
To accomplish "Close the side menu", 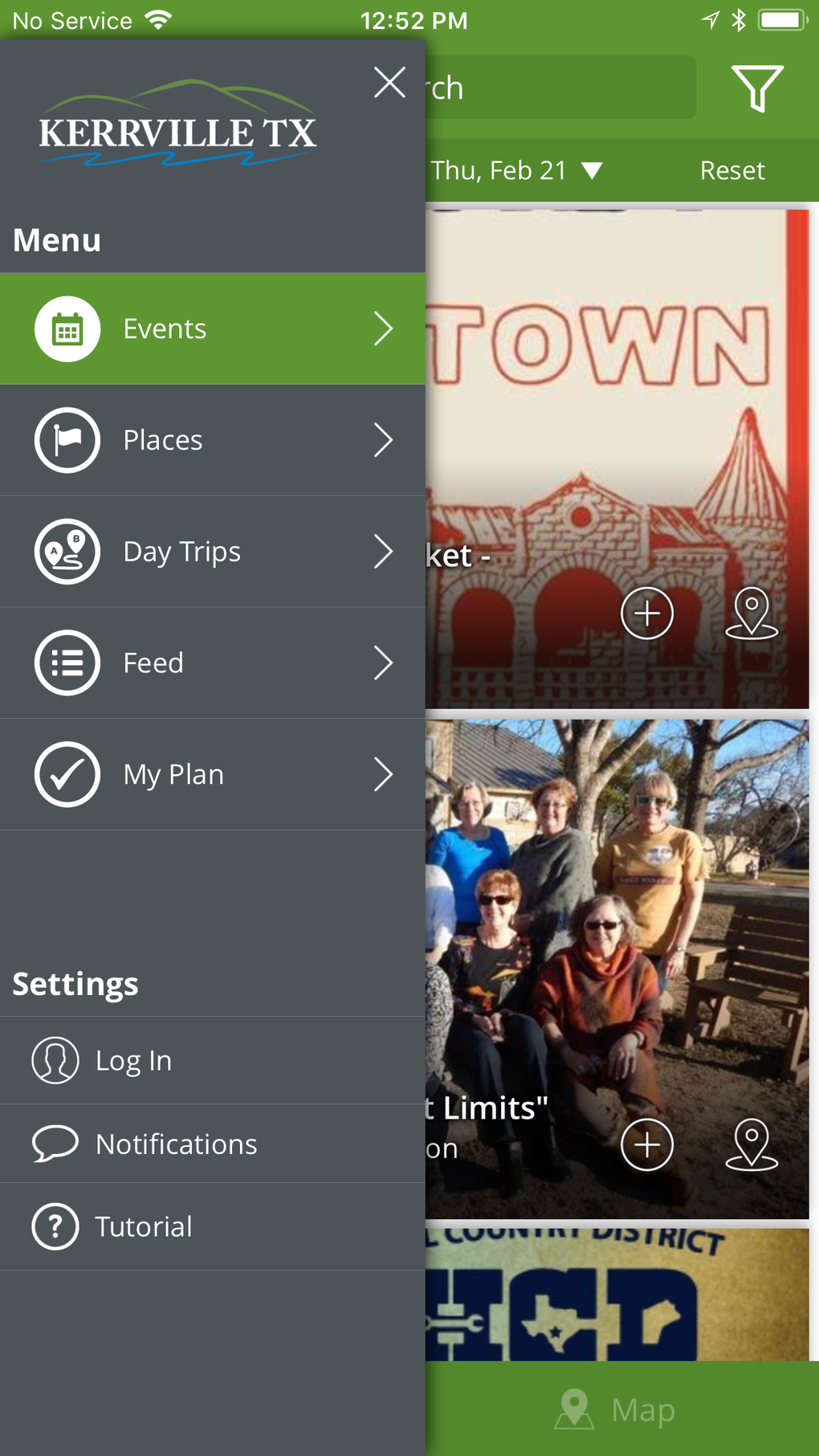I will [x=389, y=83].
